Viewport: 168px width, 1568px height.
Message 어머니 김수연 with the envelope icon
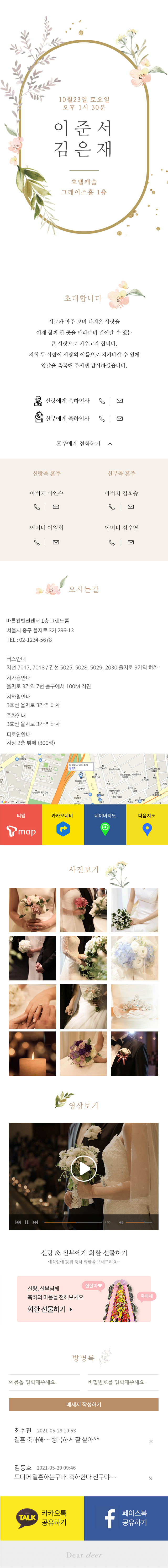click(131, 542)
